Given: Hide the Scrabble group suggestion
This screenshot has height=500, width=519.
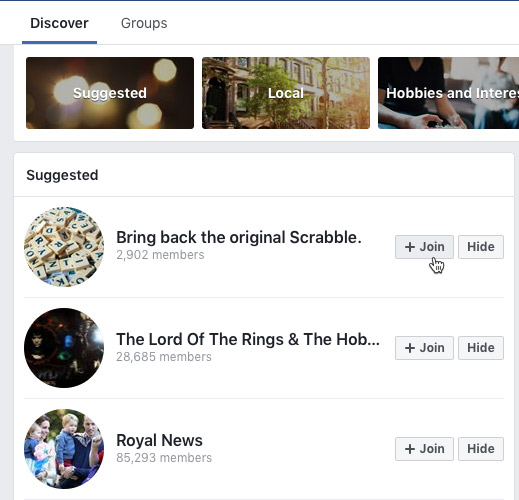Looking at the screenshot, I should [x=481, y=247].
